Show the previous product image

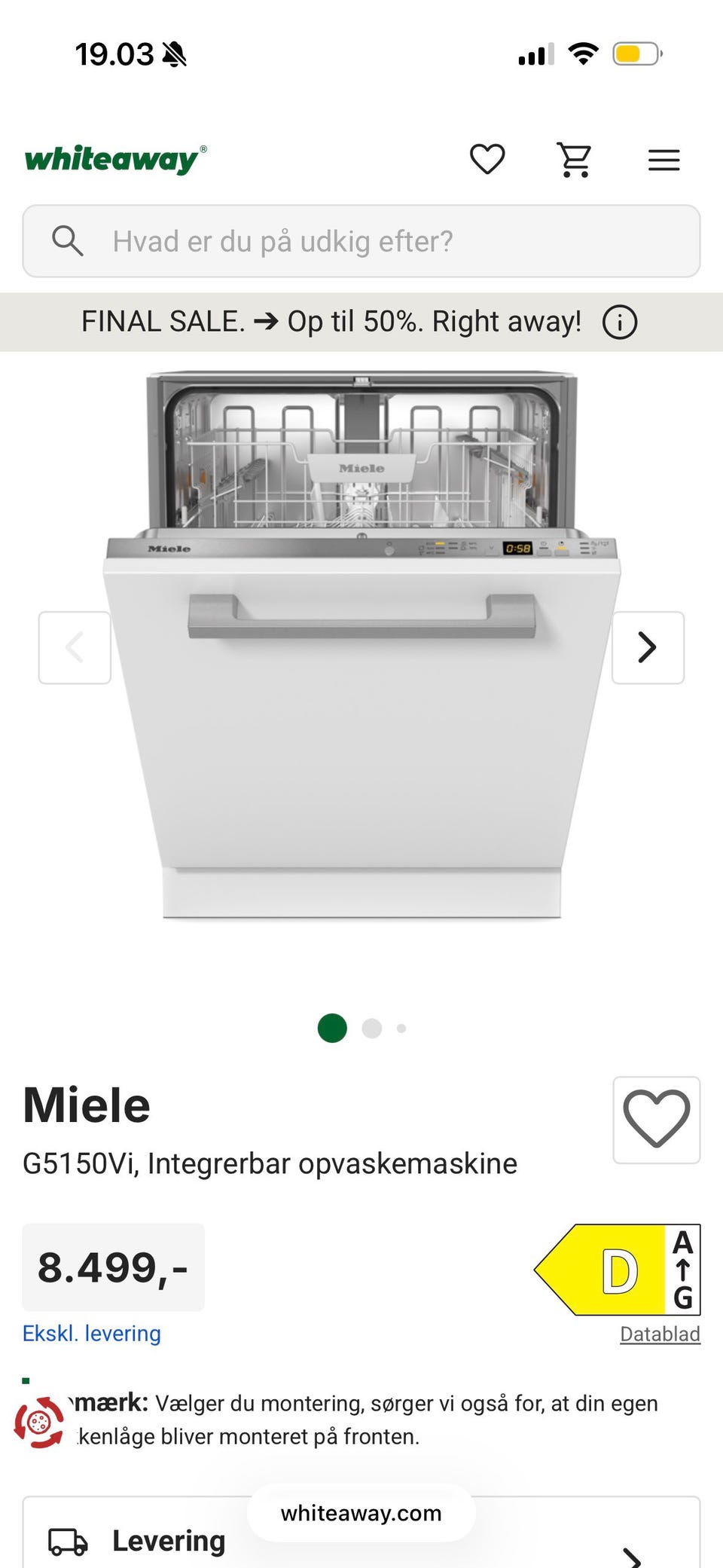(75, 647)
